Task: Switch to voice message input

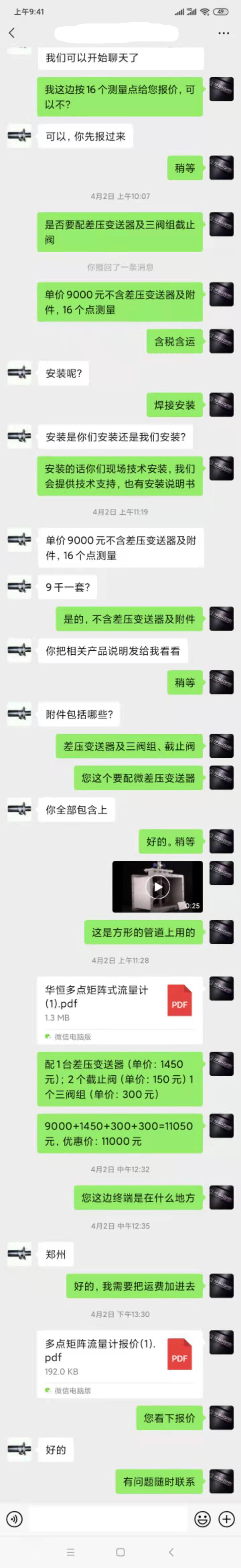Action: 15,1519
